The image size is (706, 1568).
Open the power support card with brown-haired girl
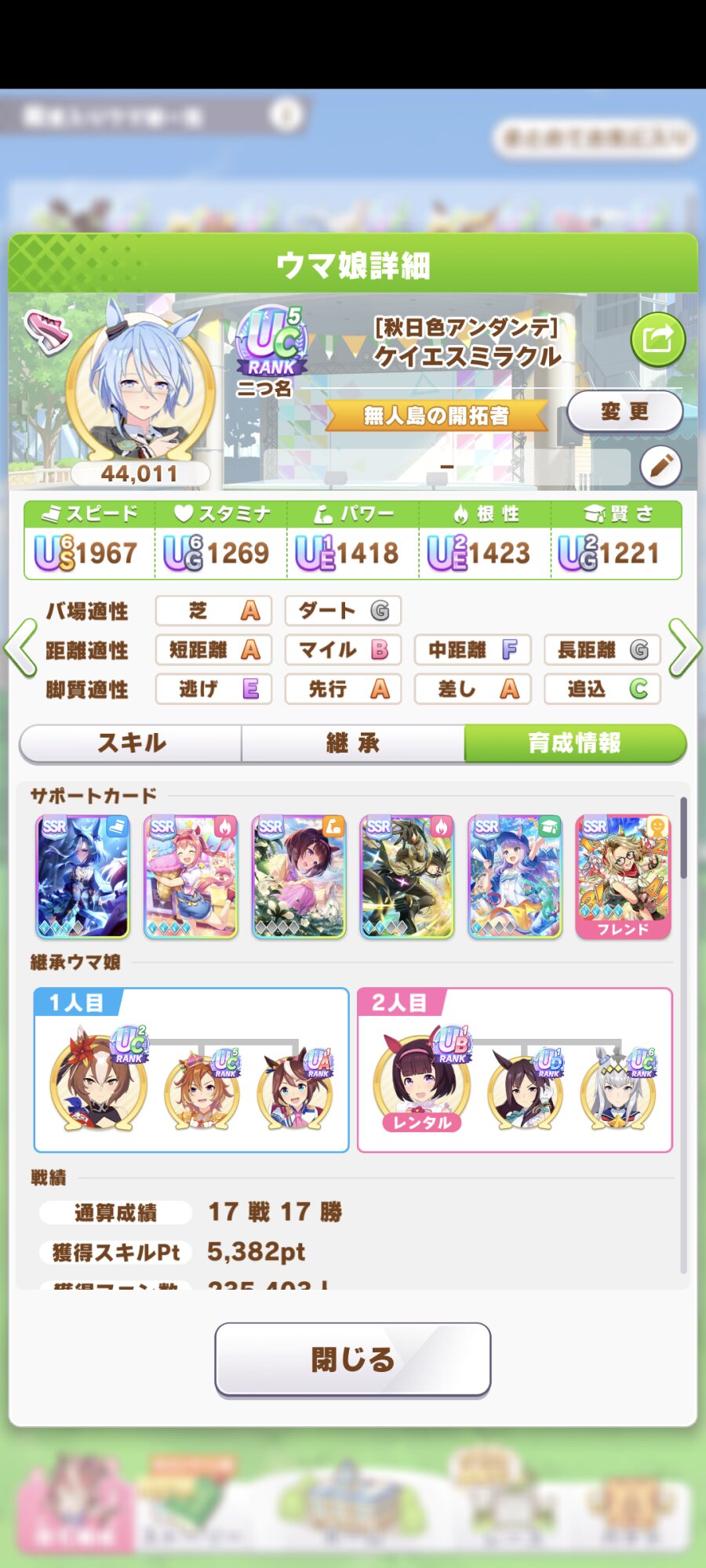tap(299, 876)
